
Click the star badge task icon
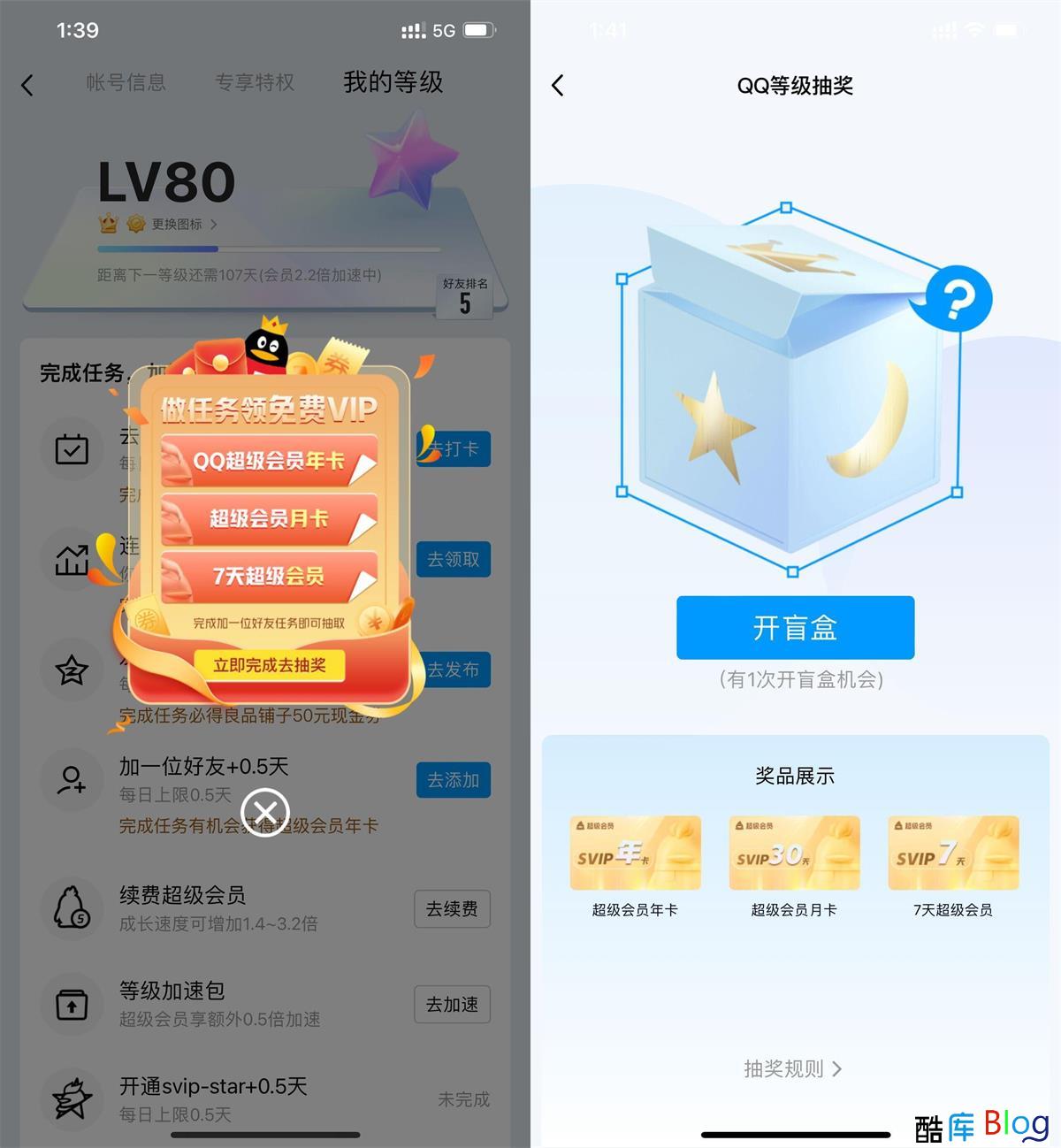pos(72,670)
